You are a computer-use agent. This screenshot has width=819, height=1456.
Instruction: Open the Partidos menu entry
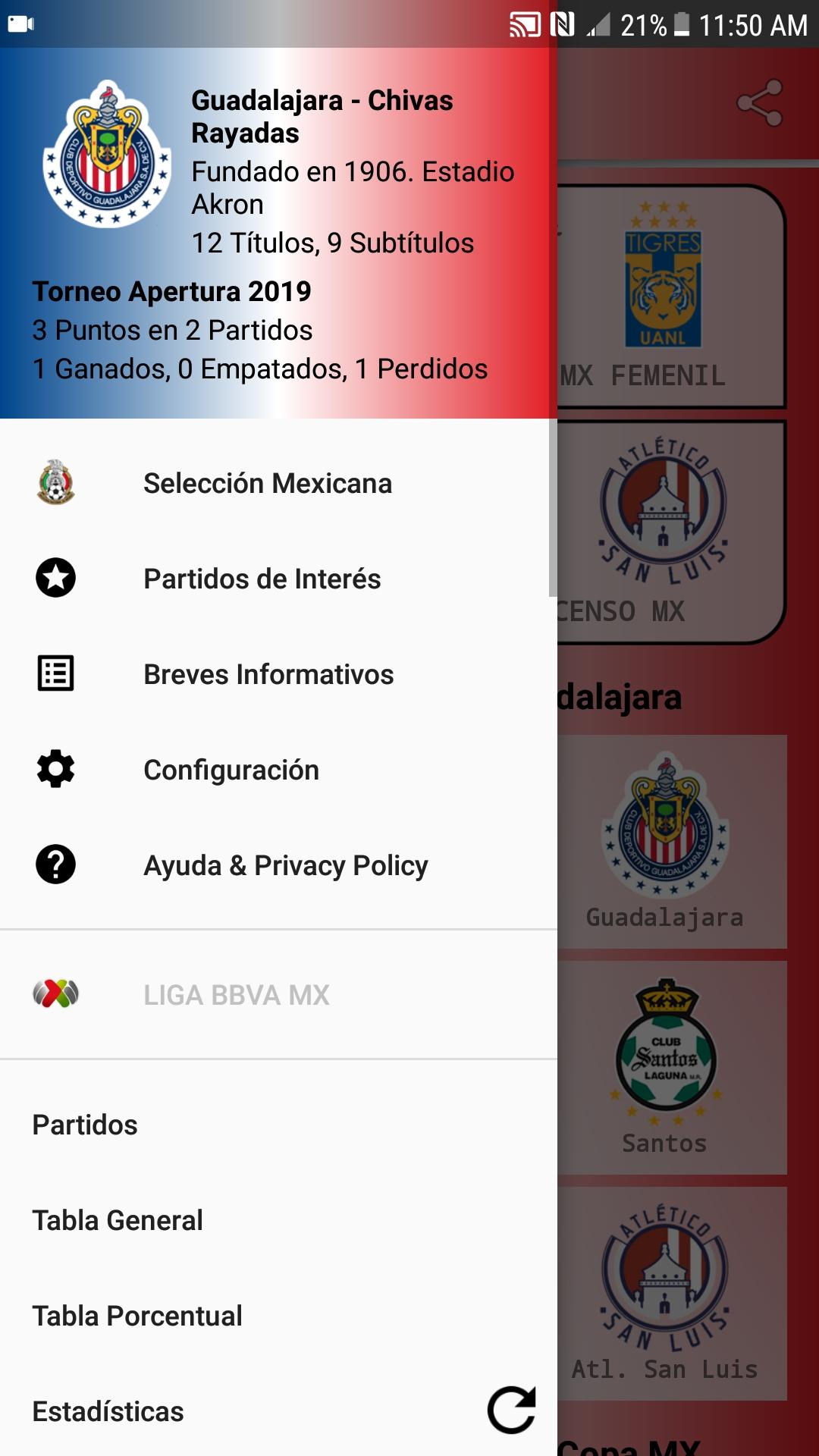click(x=83, y=1125)
